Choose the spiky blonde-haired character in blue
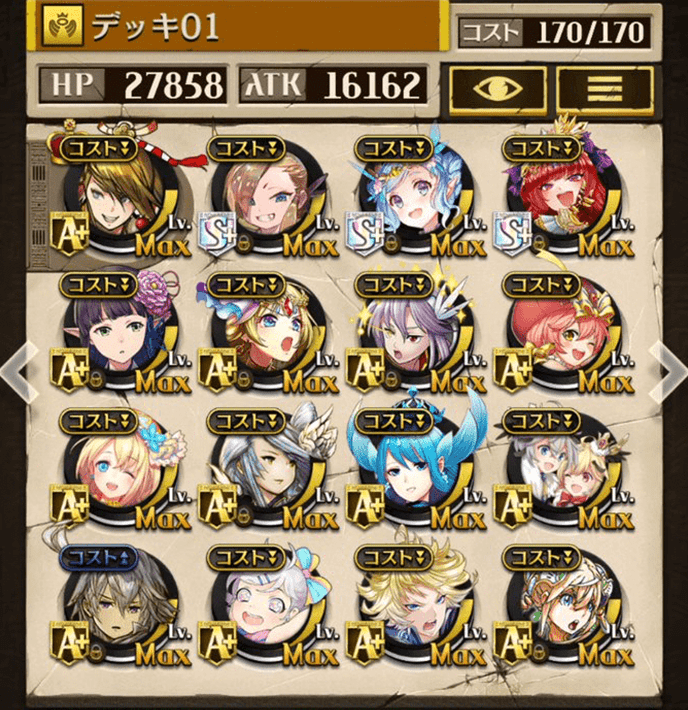Image resolution: width=688 pixels, height=710 pixels. point(411,607)
